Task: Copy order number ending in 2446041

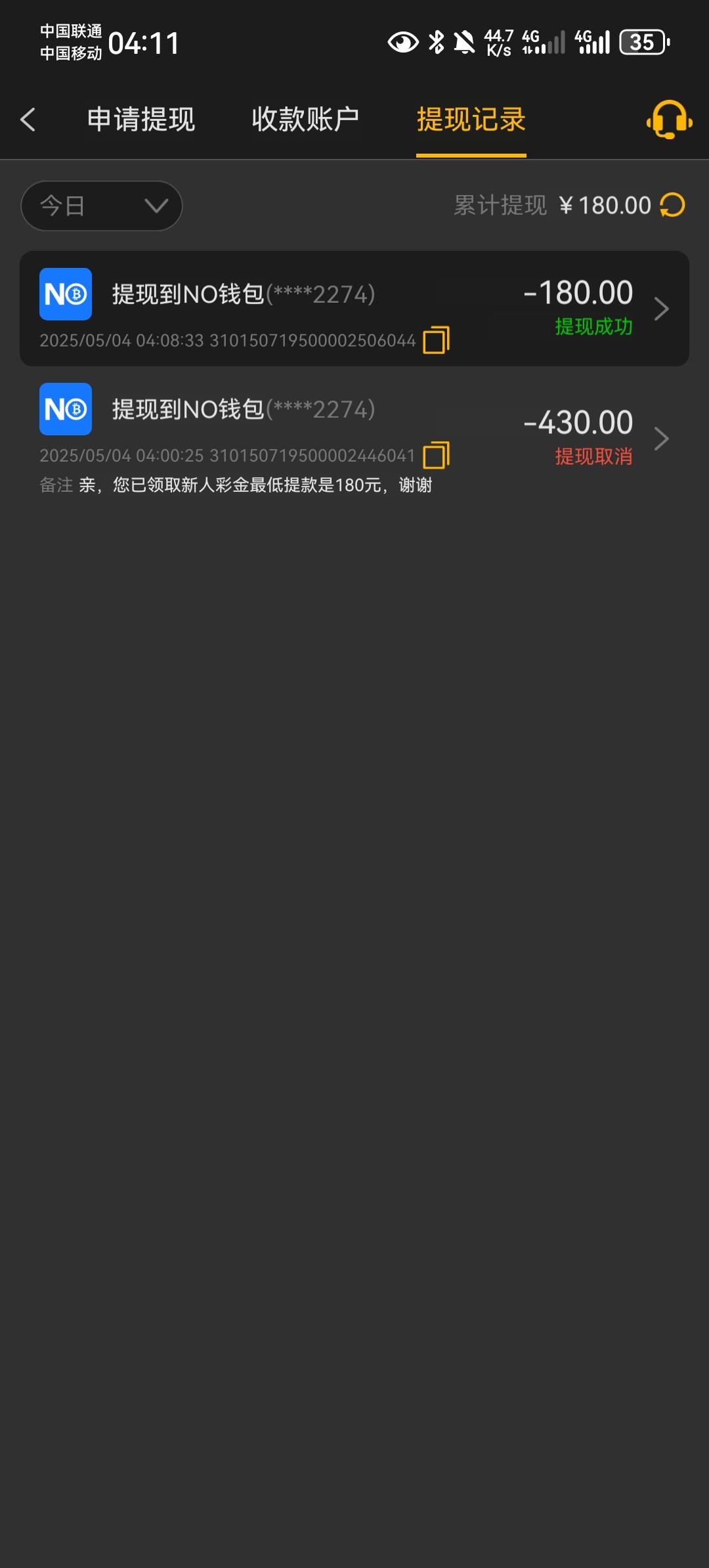Action: 436,455
